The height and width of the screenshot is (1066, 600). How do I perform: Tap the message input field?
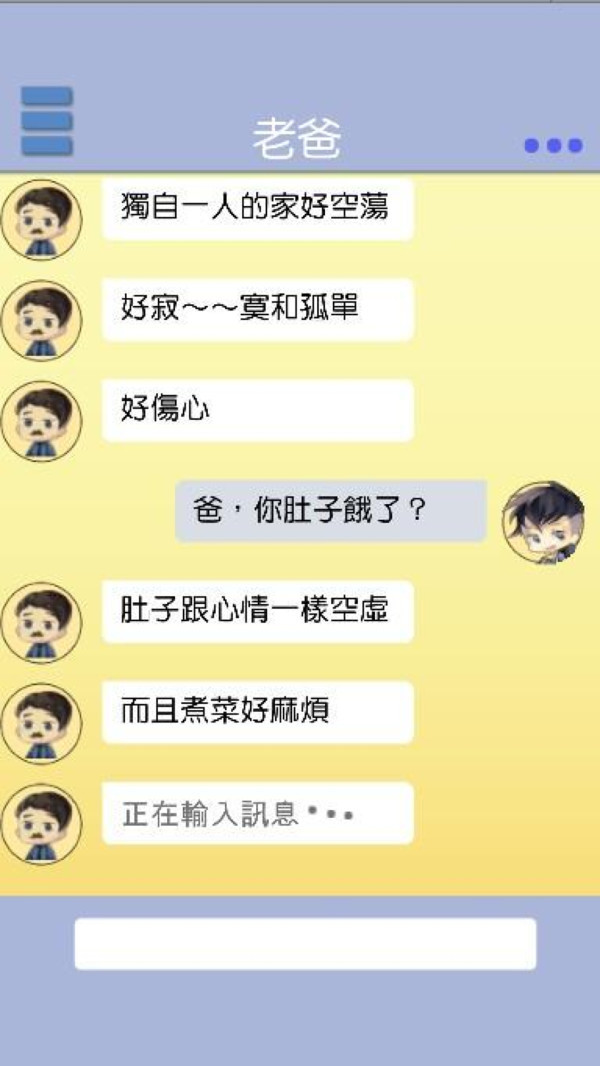click(305, 944)
